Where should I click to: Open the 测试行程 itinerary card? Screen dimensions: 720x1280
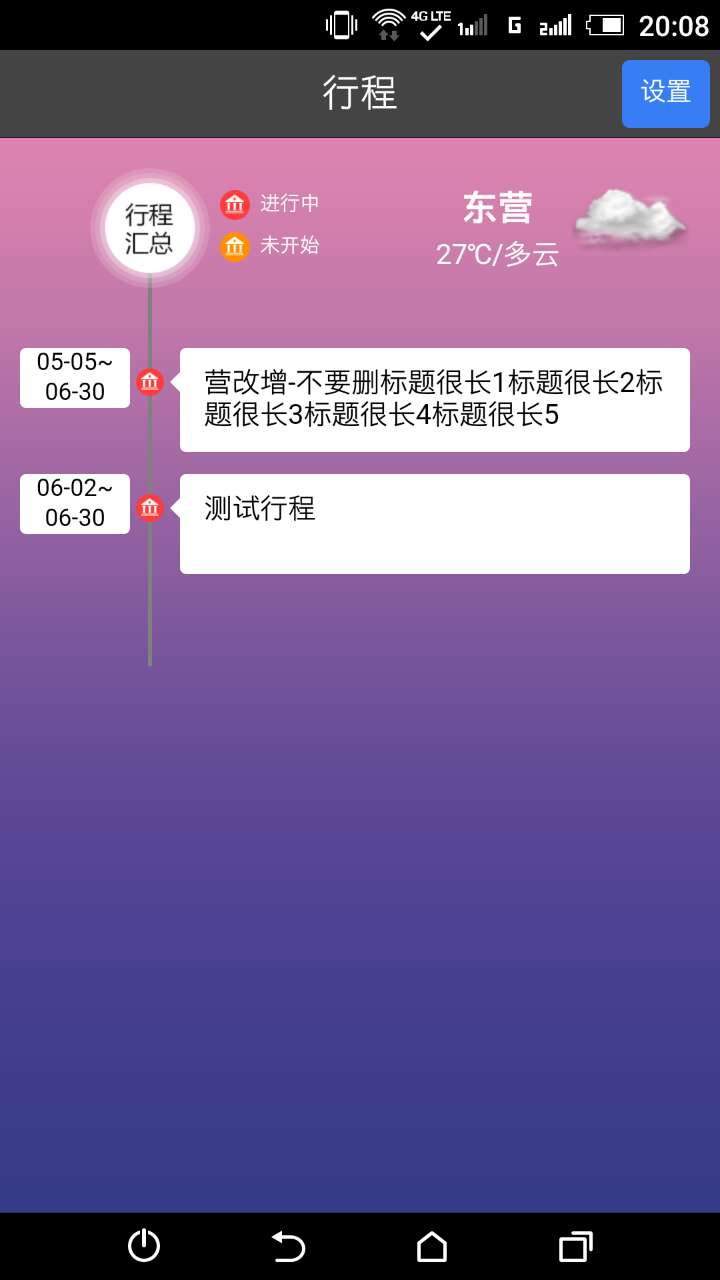pyautogui.click(x=434, y=524)
